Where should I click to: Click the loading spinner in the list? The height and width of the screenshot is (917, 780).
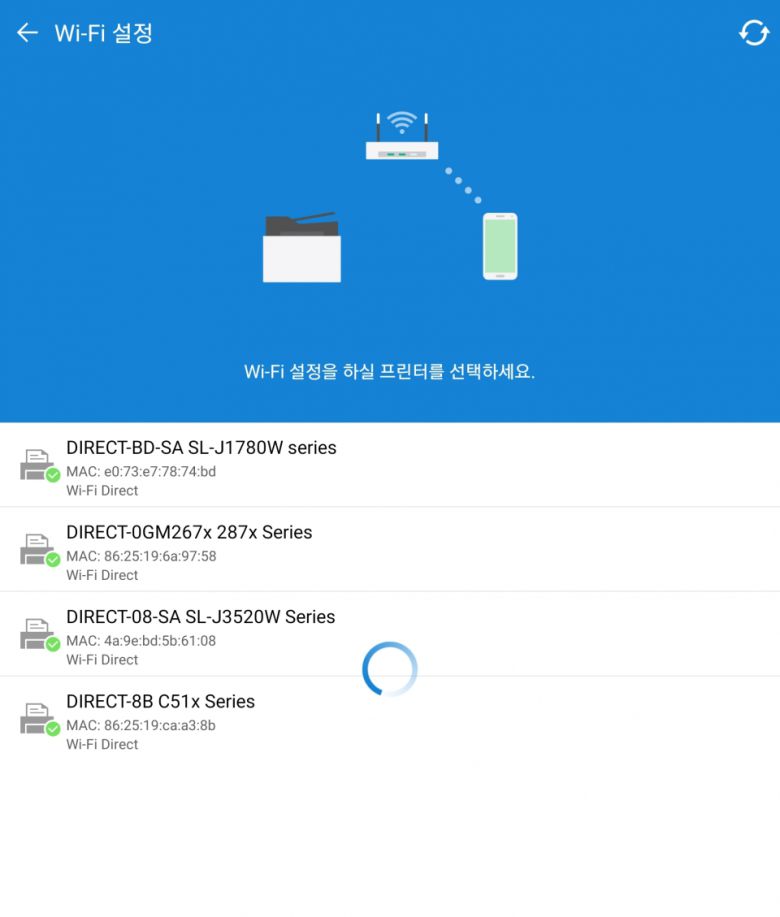390,668
